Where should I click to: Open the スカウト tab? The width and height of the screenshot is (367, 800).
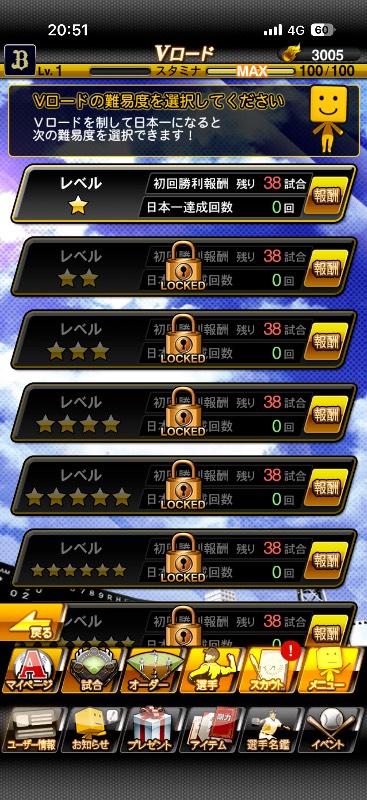(273, 670)
